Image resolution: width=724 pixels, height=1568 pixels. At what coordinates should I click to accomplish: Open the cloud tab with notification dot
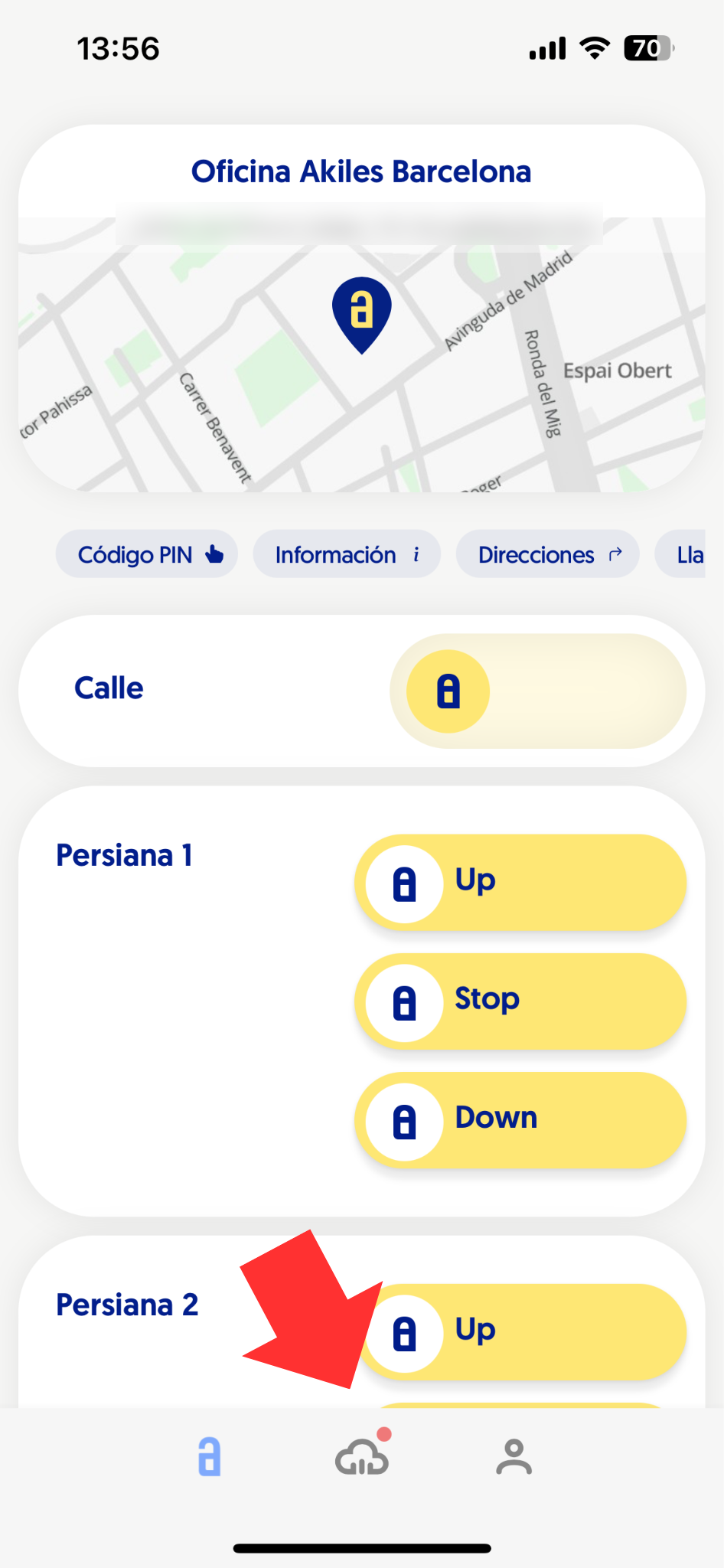[x=362, y=1457]
